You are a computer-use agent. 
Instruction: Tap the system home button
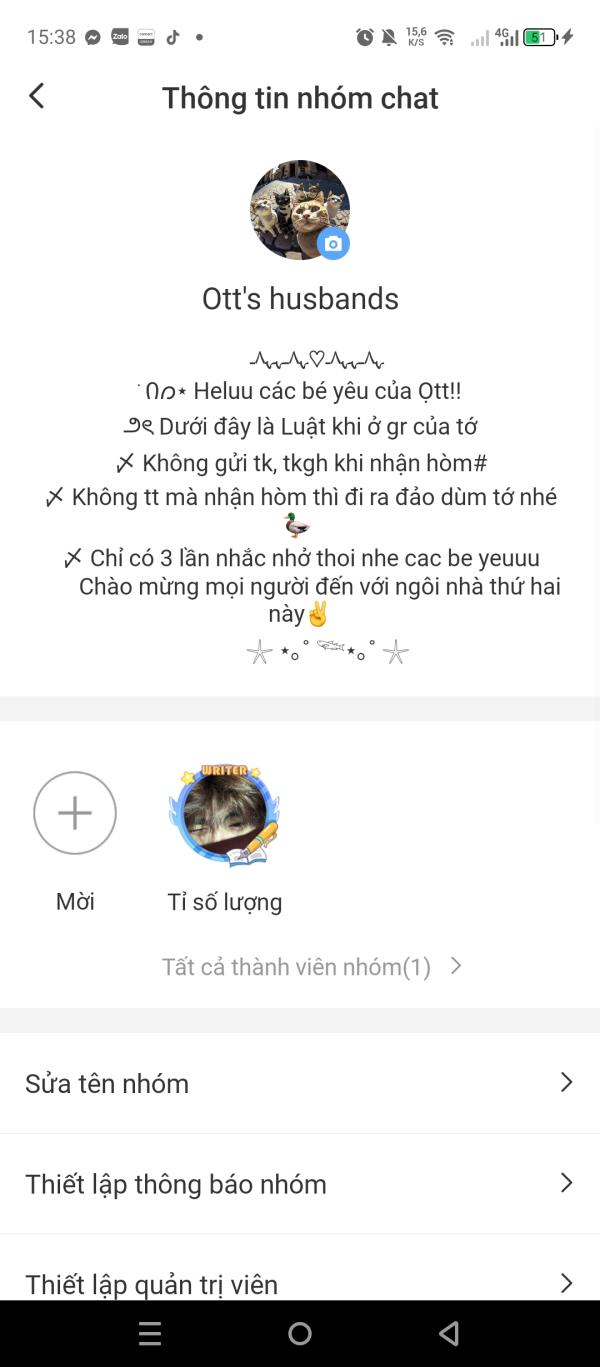click(300, 1333)
